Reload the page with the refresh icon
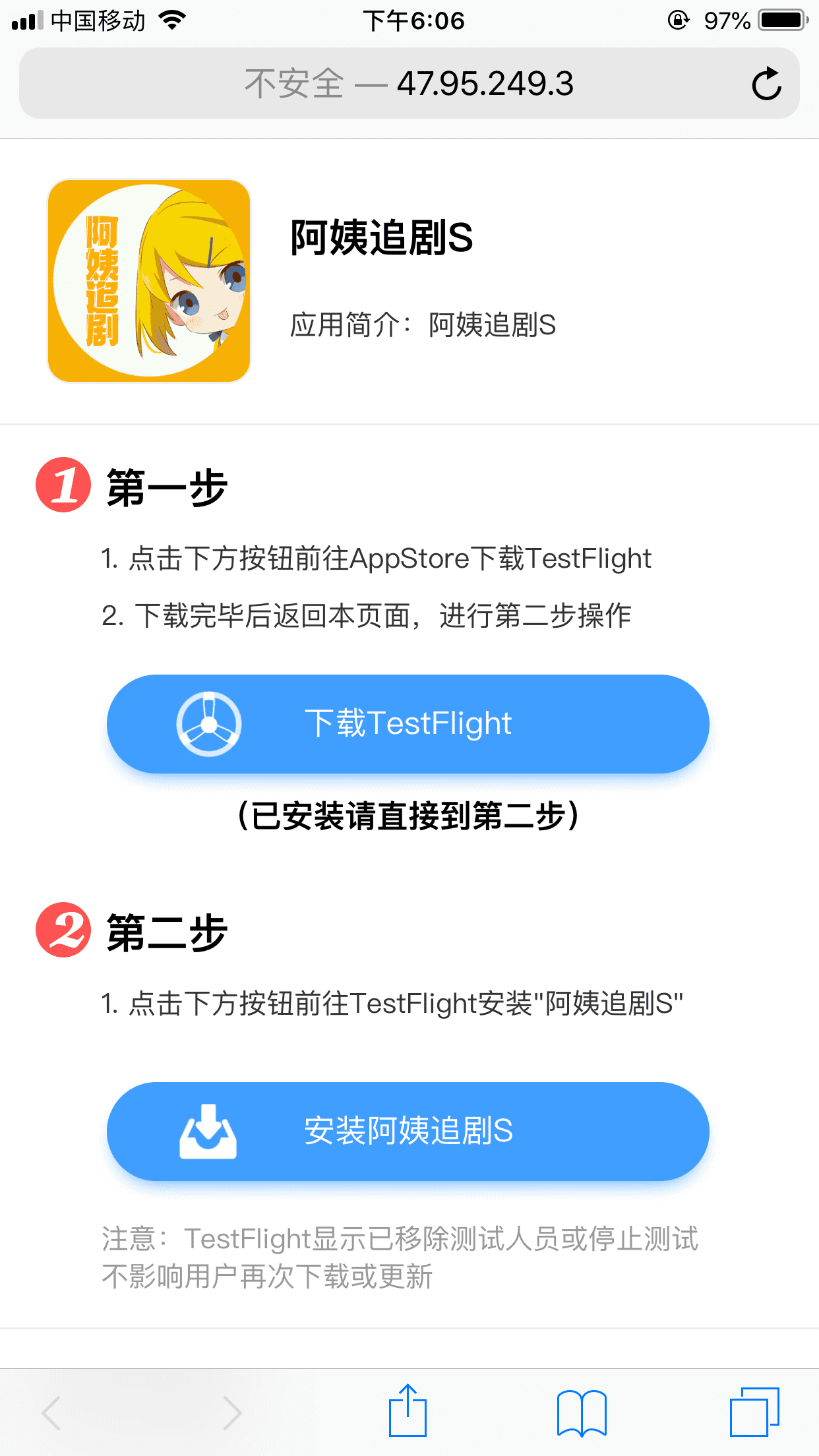The image size is (819, 1456). click(766, 84)
